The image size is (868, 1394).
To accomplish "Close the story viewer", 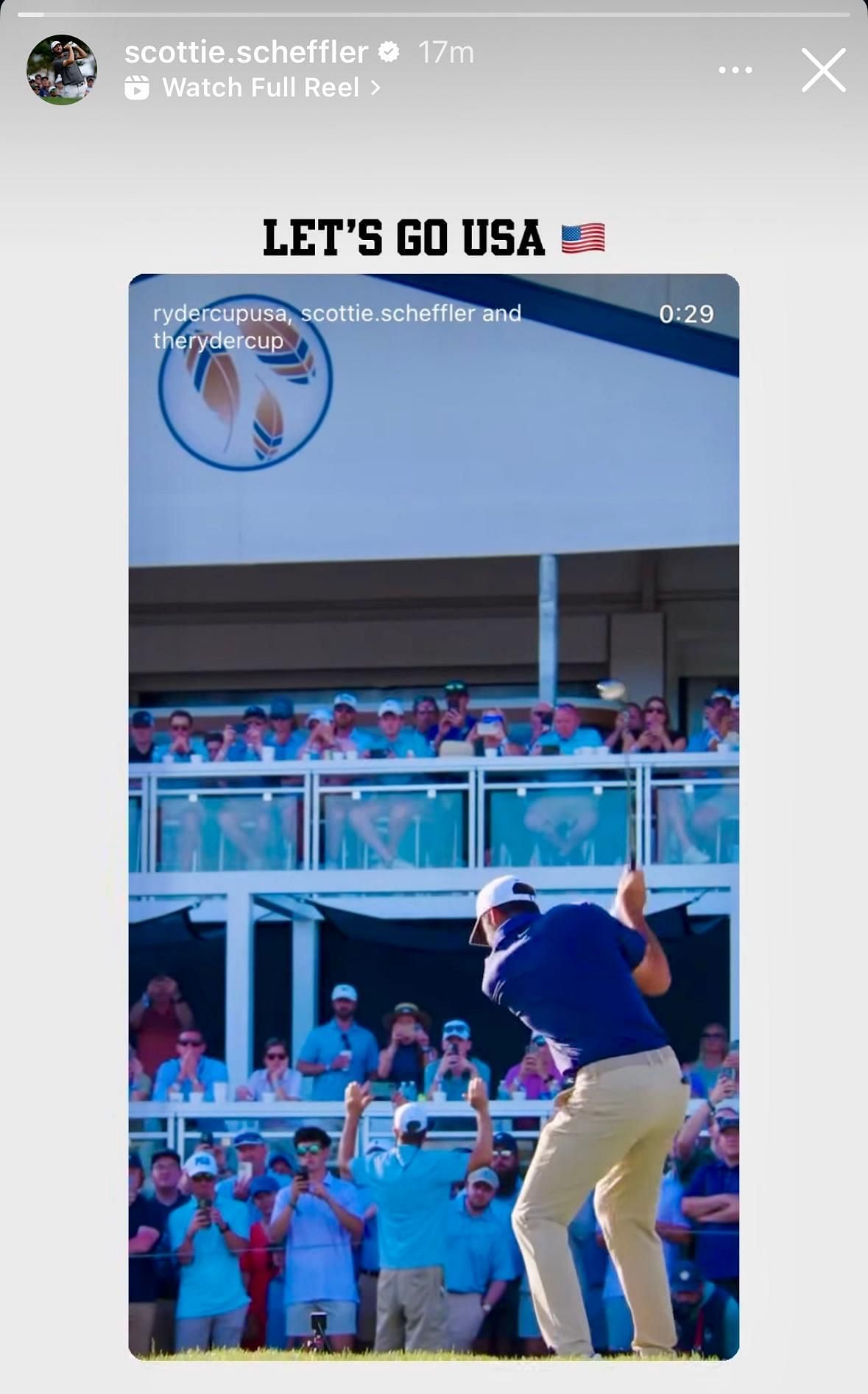I will pyautogui.click(x=823, y=71).
